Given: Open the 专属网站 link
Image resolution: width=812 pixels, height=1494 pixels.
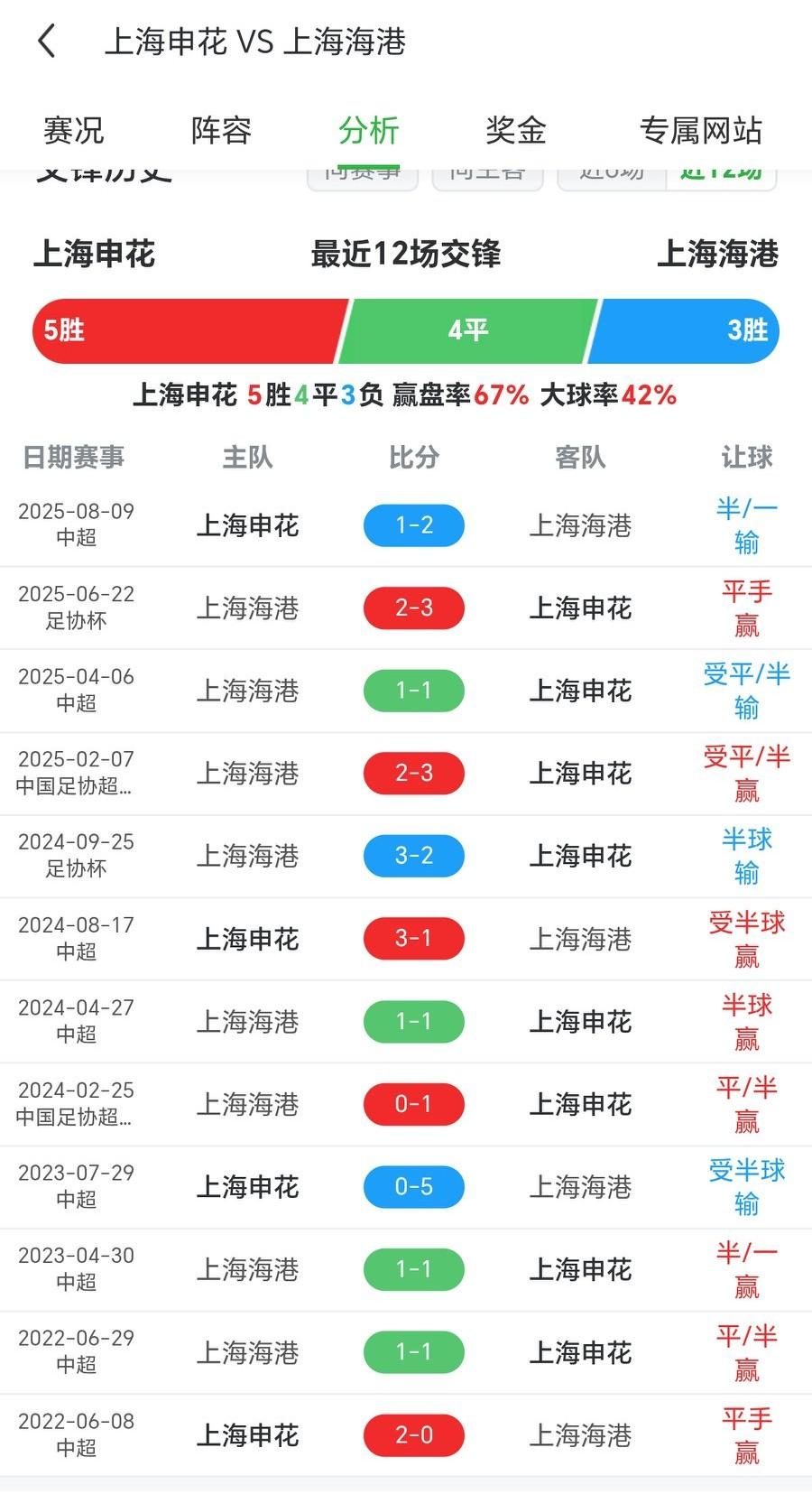Looking at the screenshot, I should click(x=704, y=131).
